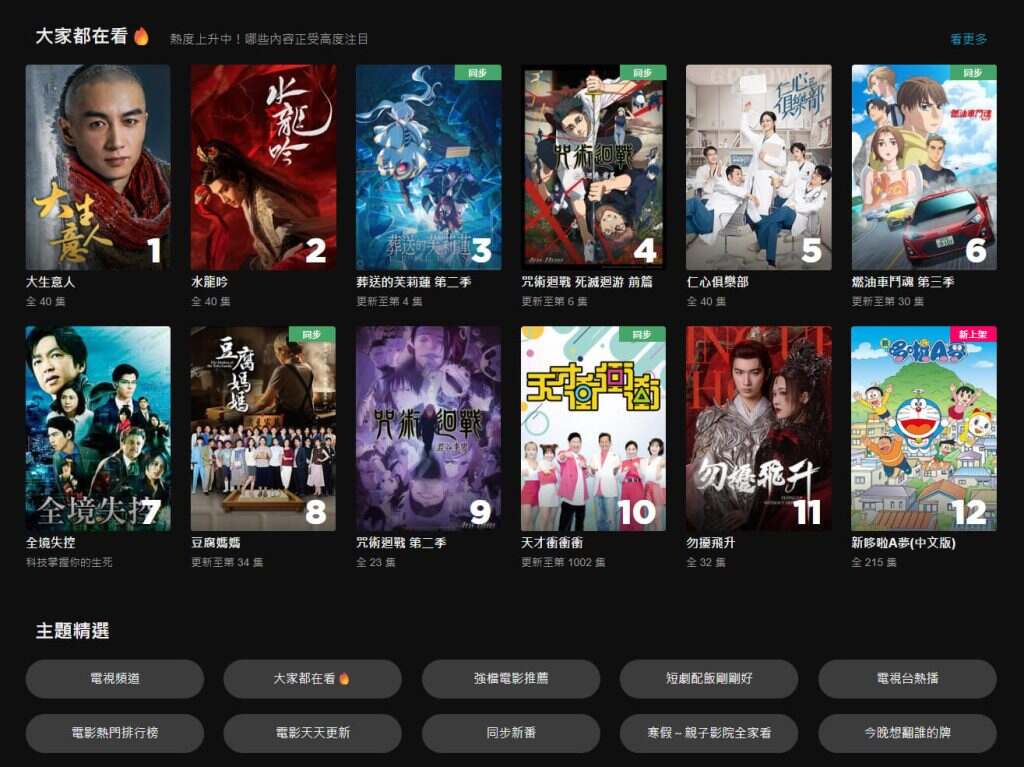Select the 電視頻道 theme chip

click(x=115, y=678)
